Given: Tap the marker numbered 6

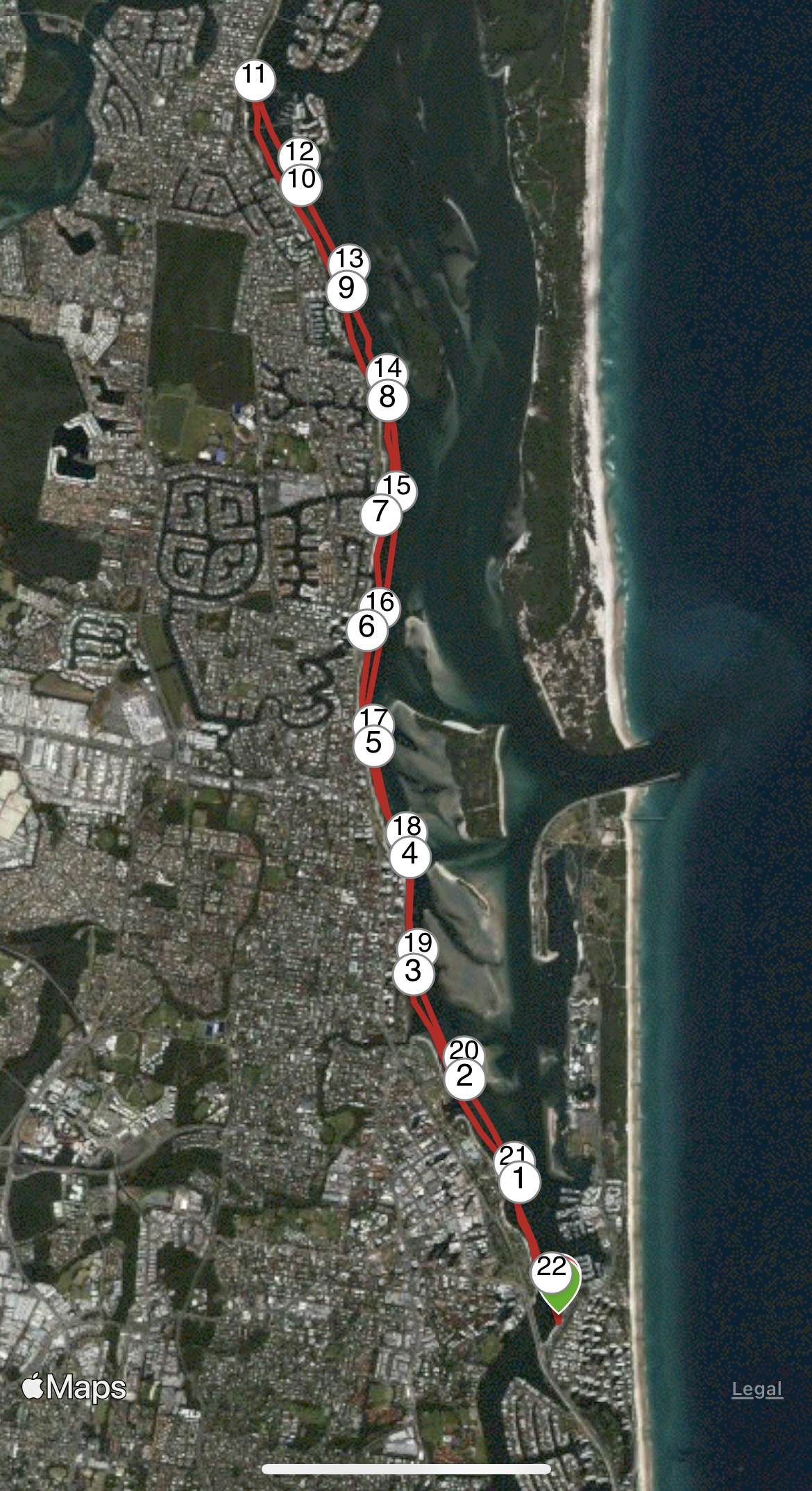Looking at the screenshot, I should point(366,628).
